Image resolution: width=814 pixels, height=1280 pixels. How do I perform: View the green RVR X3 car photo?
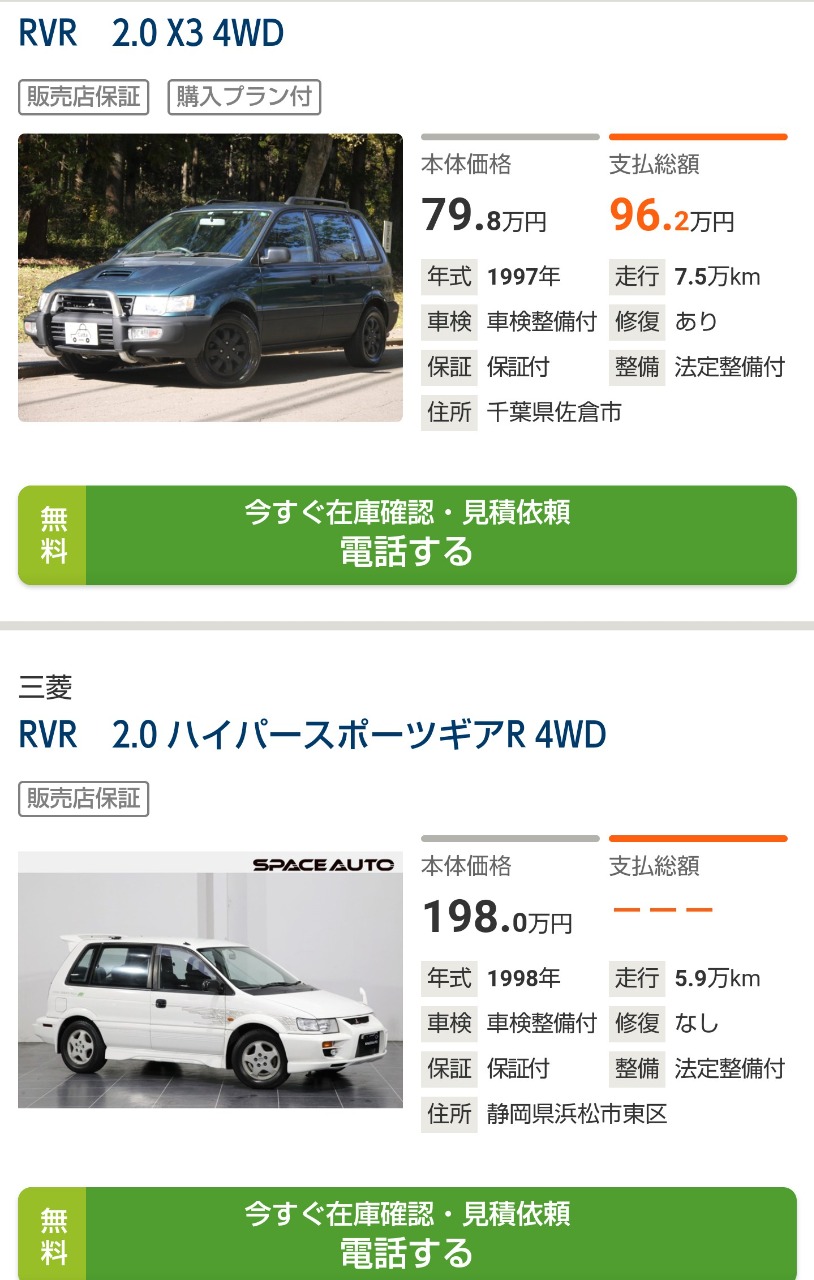click(210, 278)
